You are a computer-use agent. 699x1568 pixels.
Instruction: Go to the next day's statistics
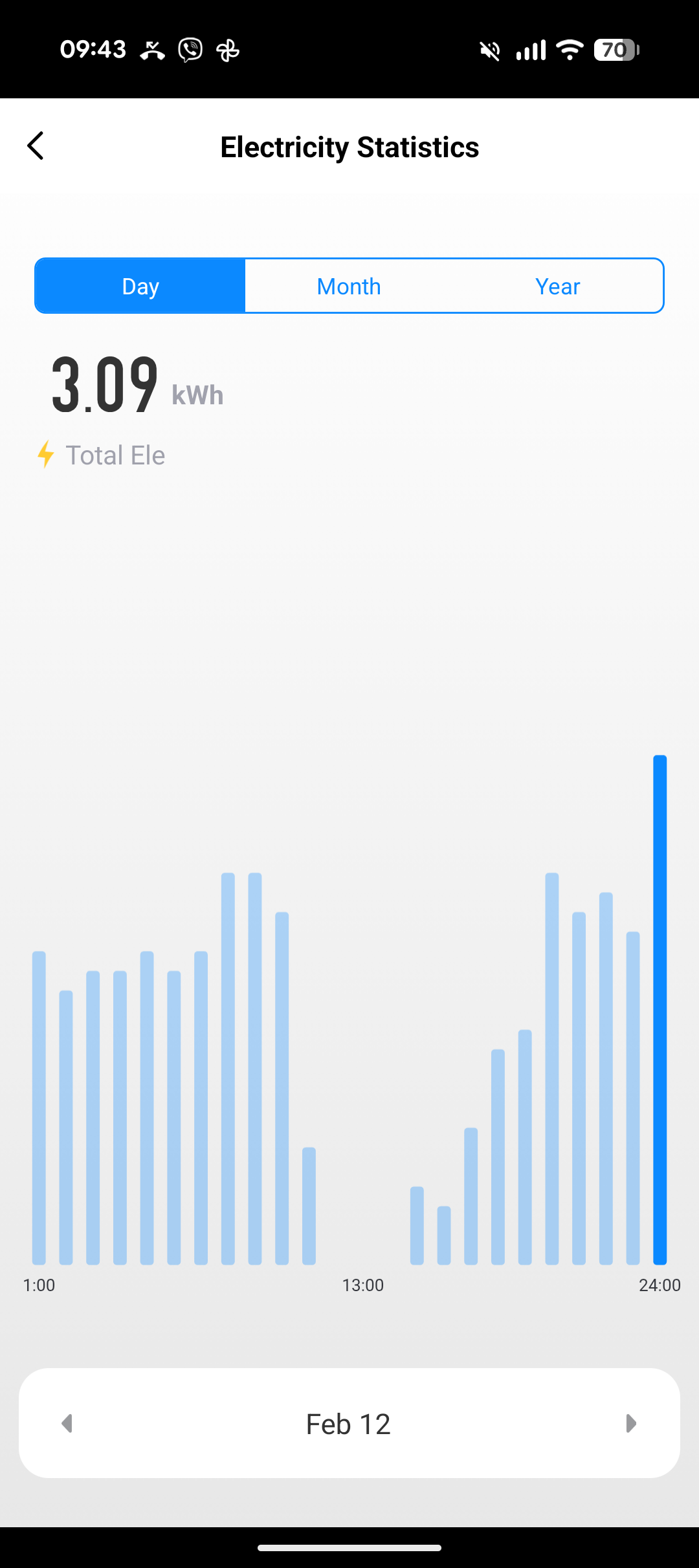click(x=631, y=1423)
